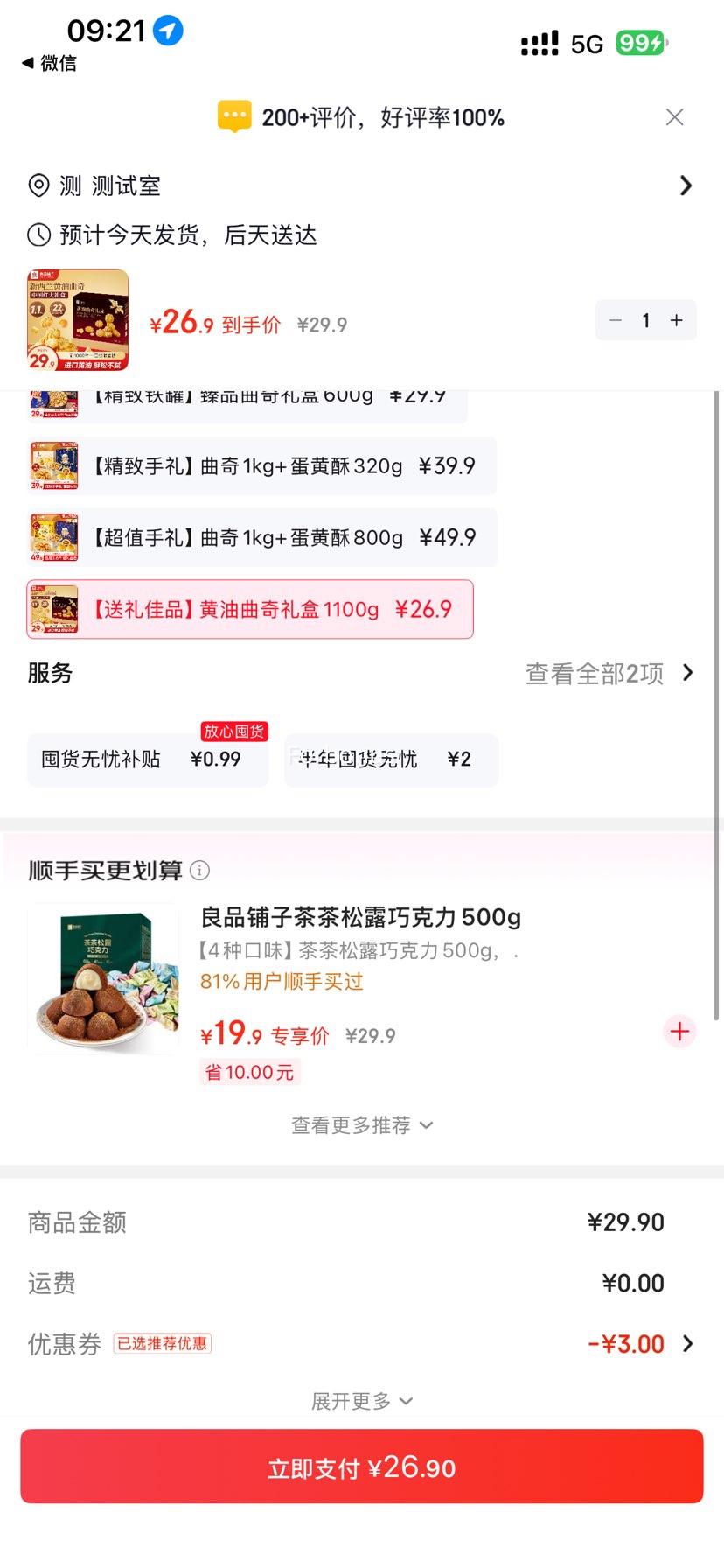
Task: Select the 【精致铁罐】臻品曲奇礼盒 option
Action: point(249,396)
